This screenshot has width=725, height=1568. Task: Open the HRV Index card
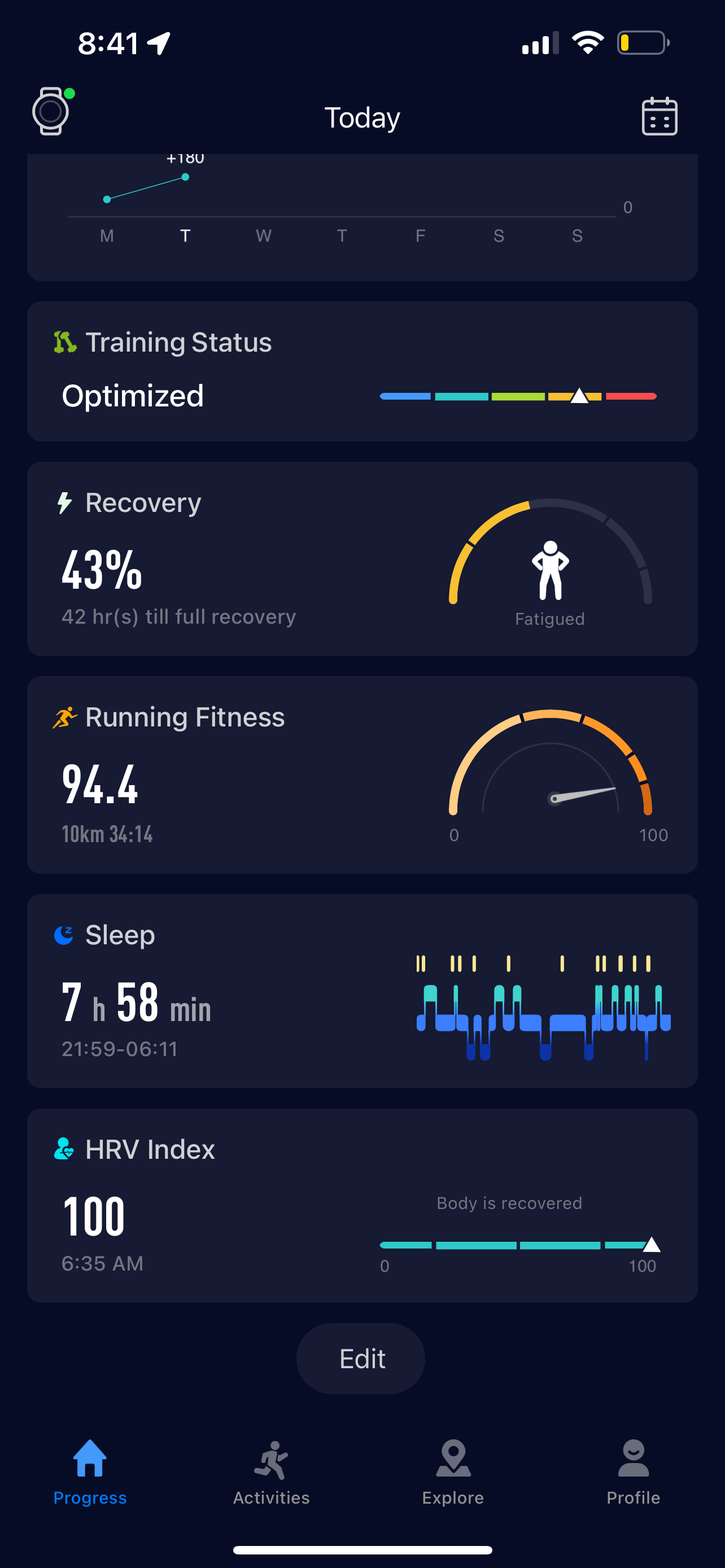point(362,1205)
